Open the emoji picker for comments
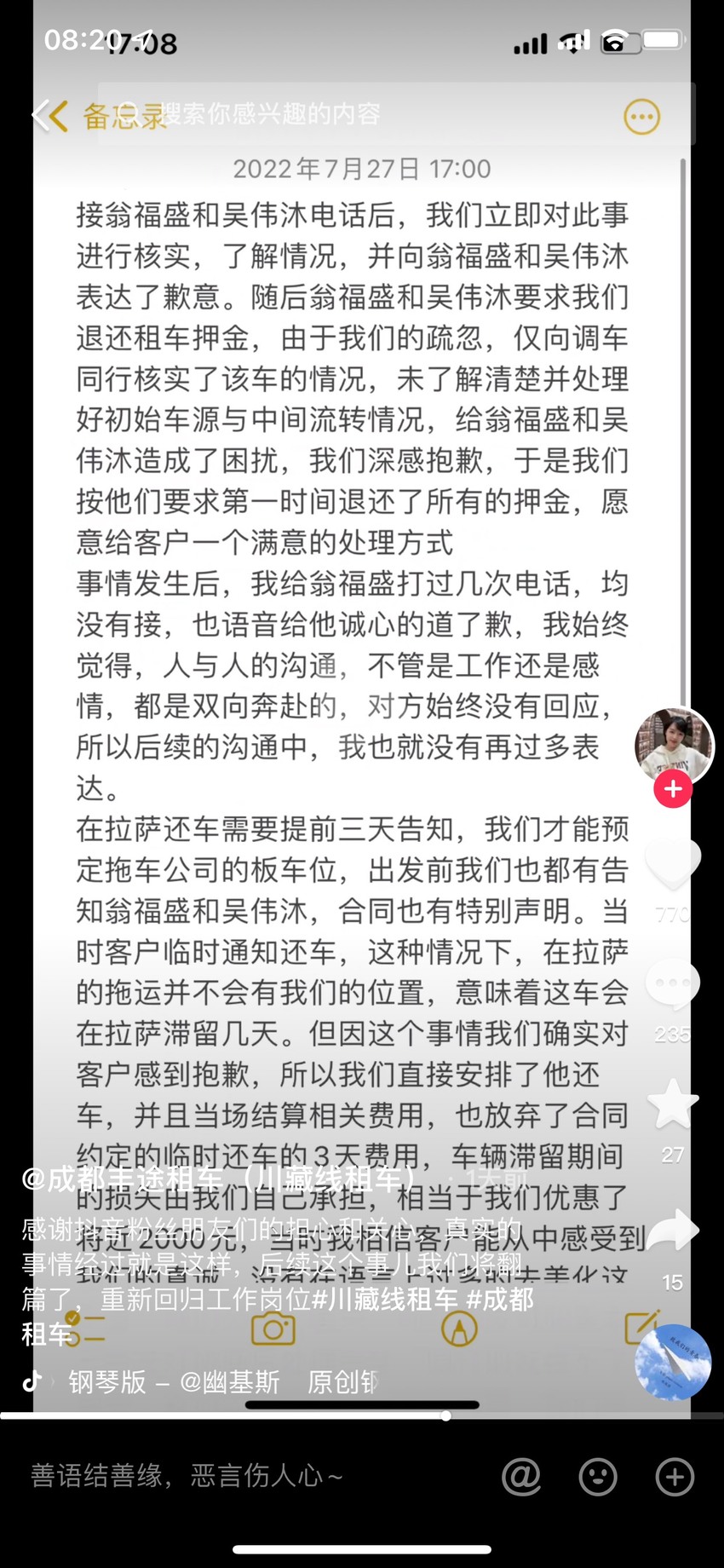Viewport: 724px width, 1568px height. [598, 1476]
